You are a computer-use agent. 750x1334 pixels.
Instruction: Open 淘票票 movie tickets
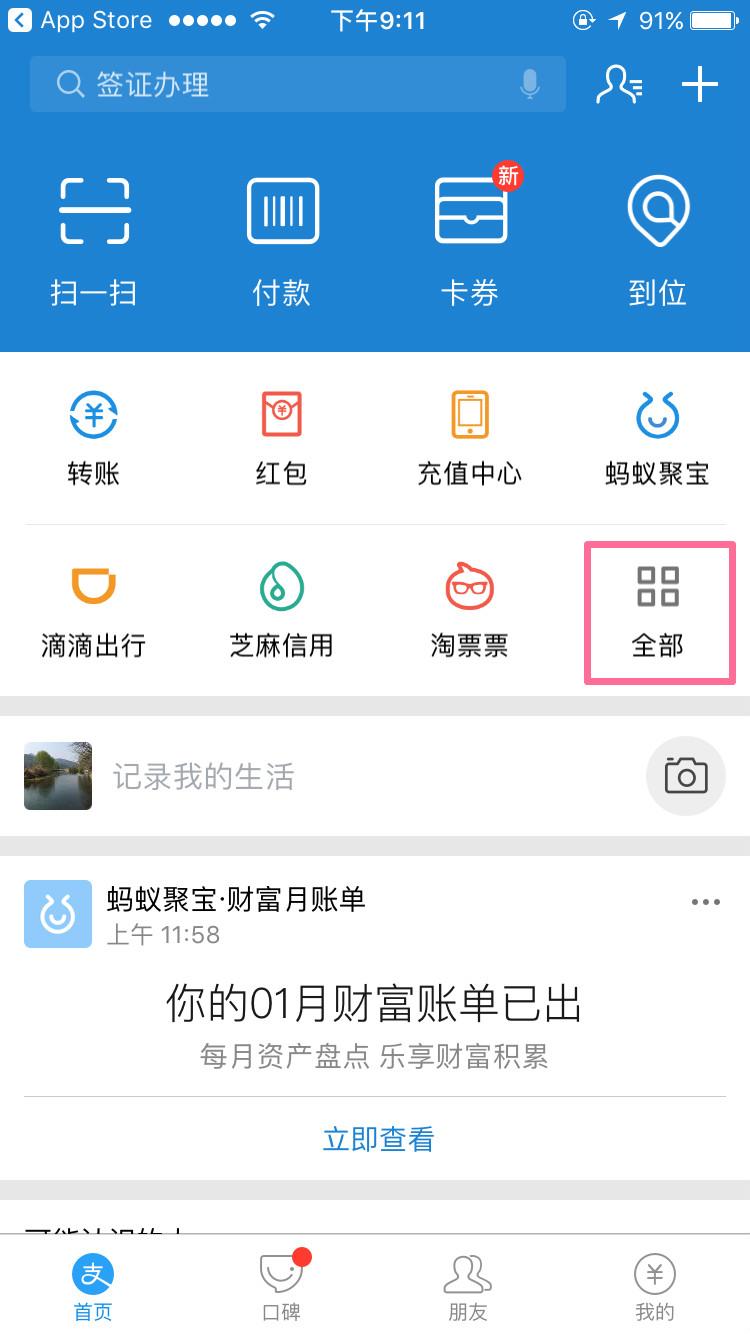[x=470, y=610]
